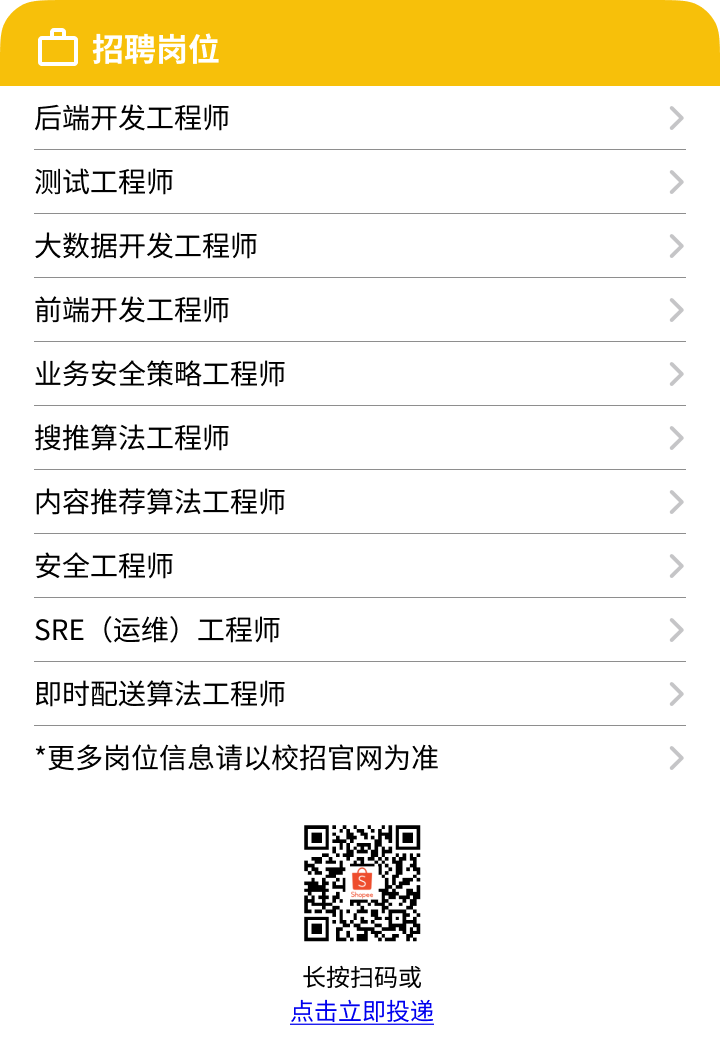Open the 测试工程师 position
Image resolution: width=720 pixels, height=1055 pixels.
[x=359, y=182]
